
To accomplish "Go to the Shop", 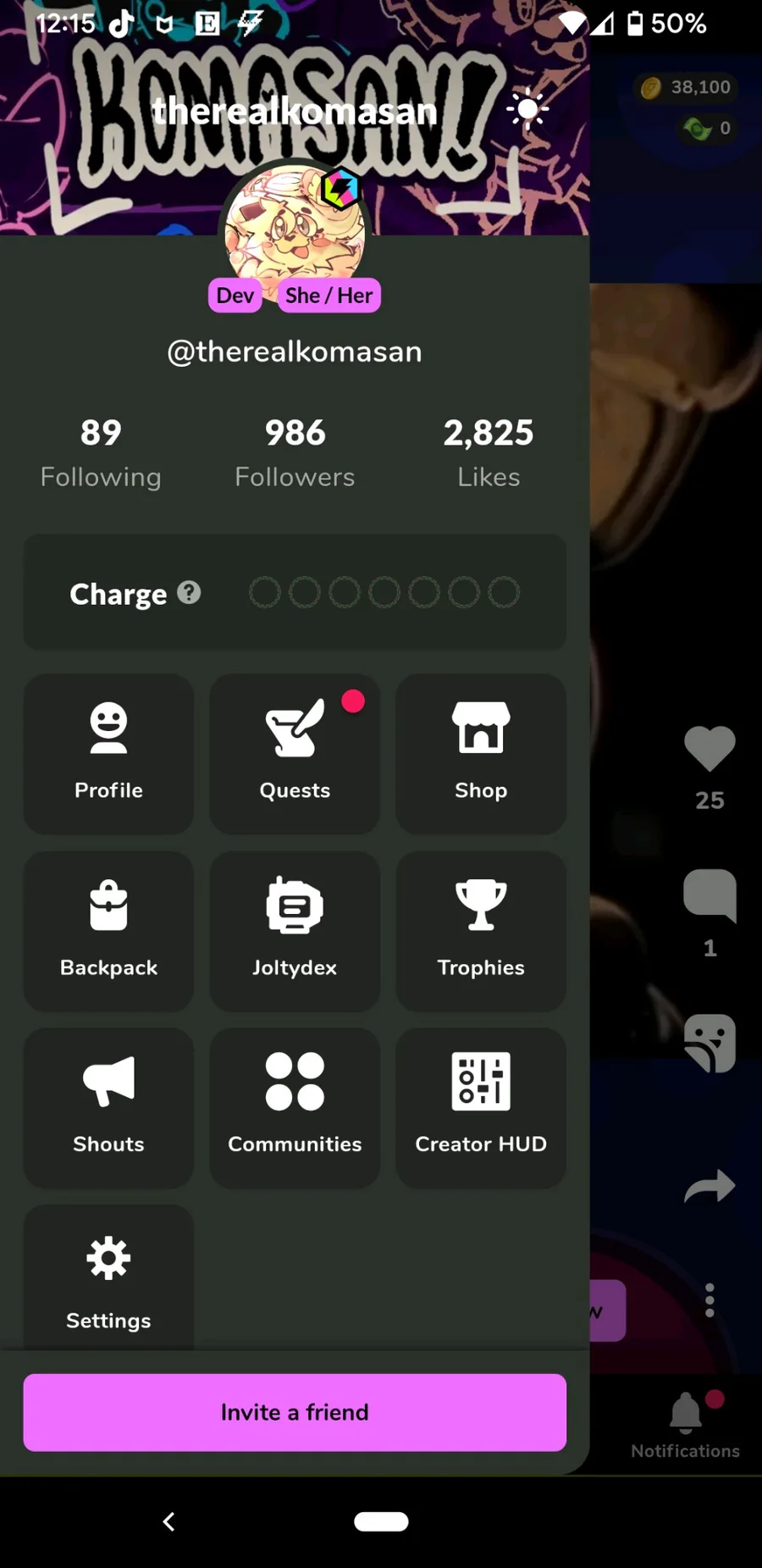I will (481, 753).
